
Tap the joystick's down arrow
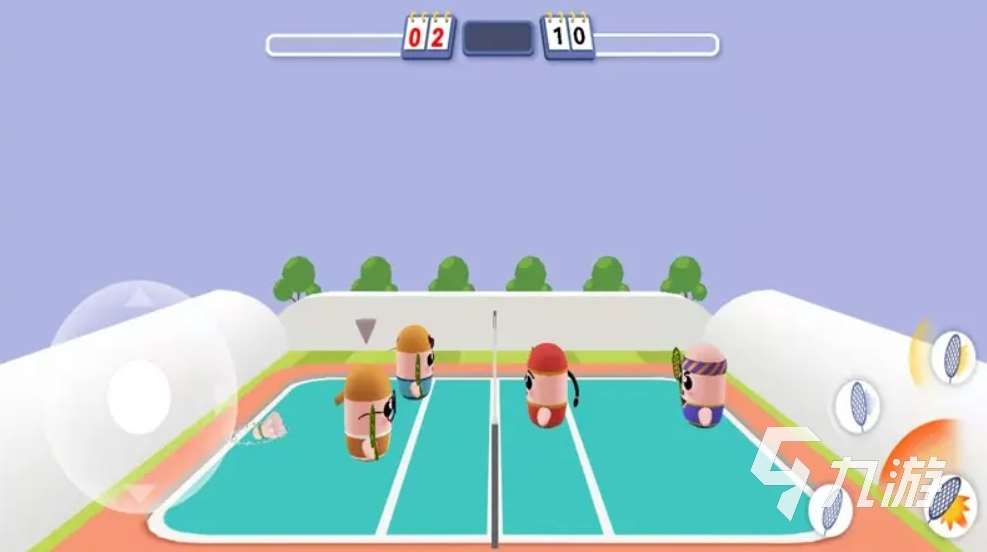[x=141, y=492]
